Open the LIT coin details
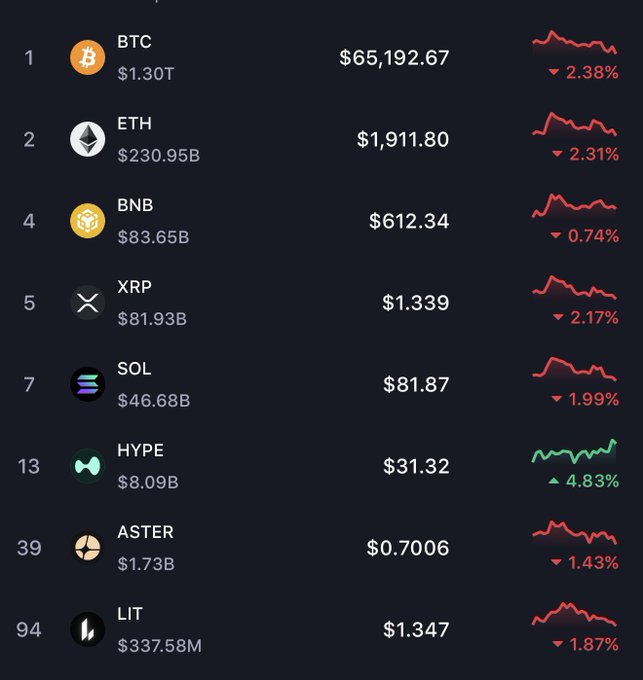643x680 pixels. (130, 615)
